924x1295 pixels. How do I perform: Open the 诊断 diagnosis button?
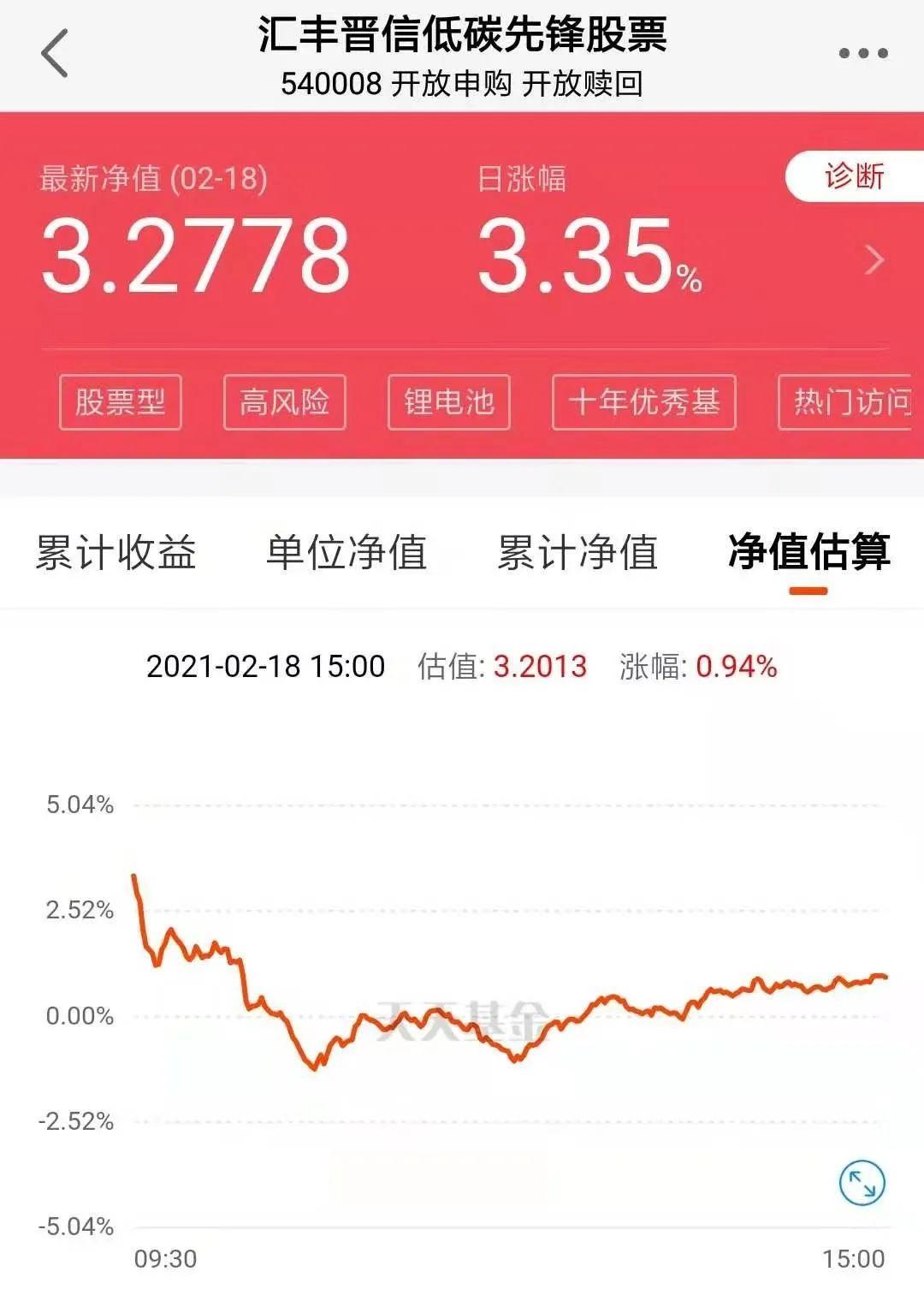point(854,176)
